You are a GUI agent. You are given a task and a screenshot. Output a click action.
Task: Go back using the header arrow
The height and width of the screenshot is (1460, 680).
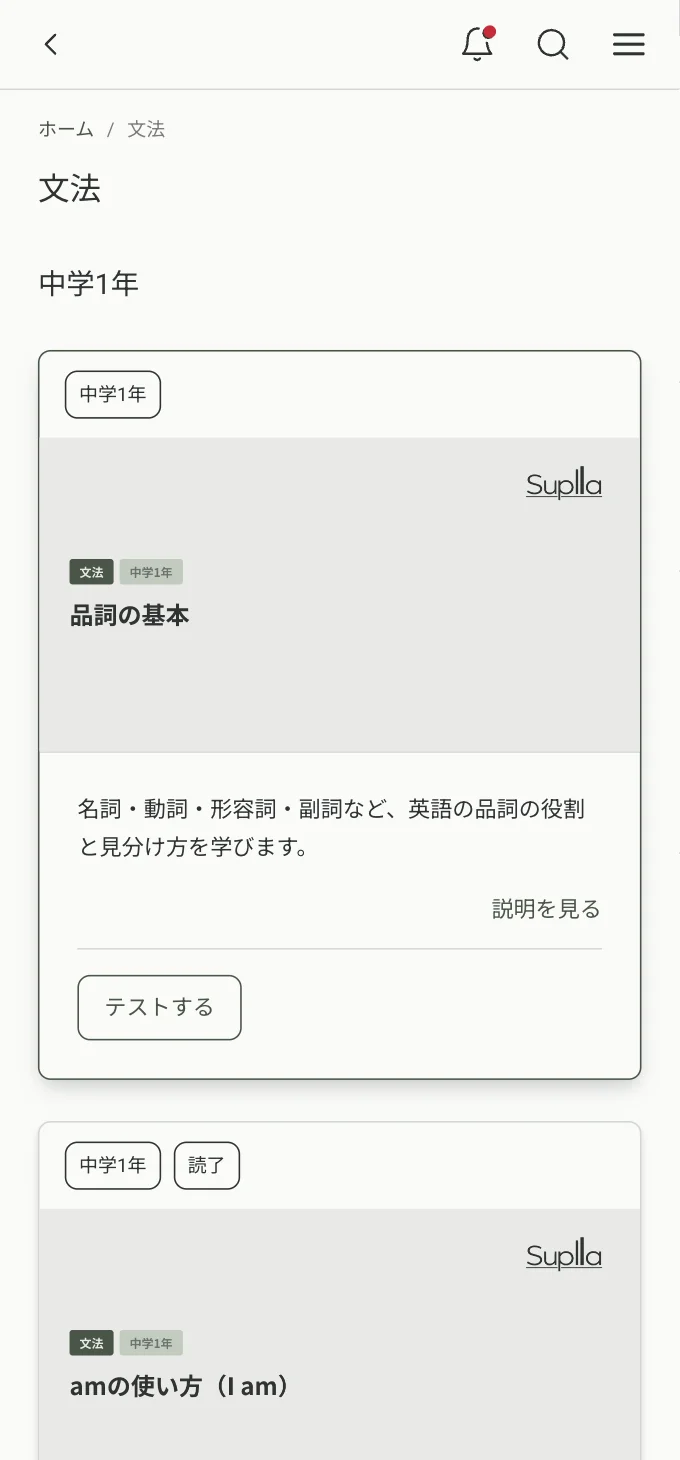click(51, 44)
